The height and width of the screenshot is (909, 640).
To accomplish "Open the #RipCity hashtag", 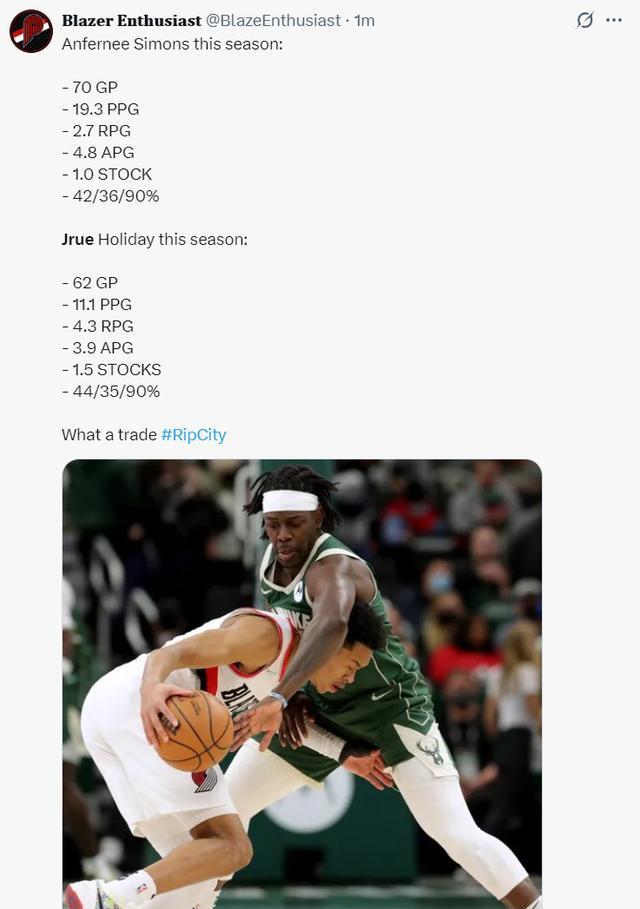I will pos(193,434).
